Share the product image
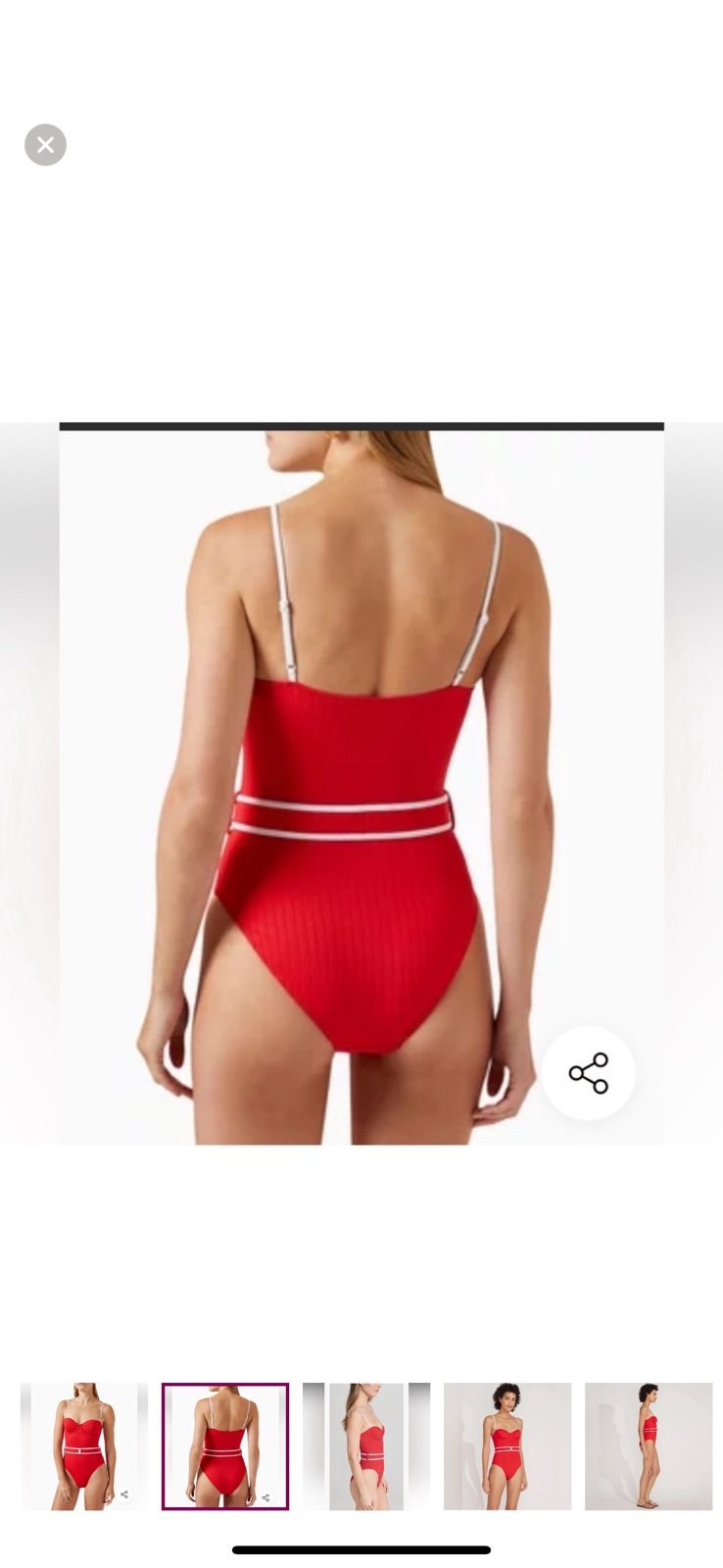The width and height of the screenshot is (723, 1568). (x=589, y=1073)
